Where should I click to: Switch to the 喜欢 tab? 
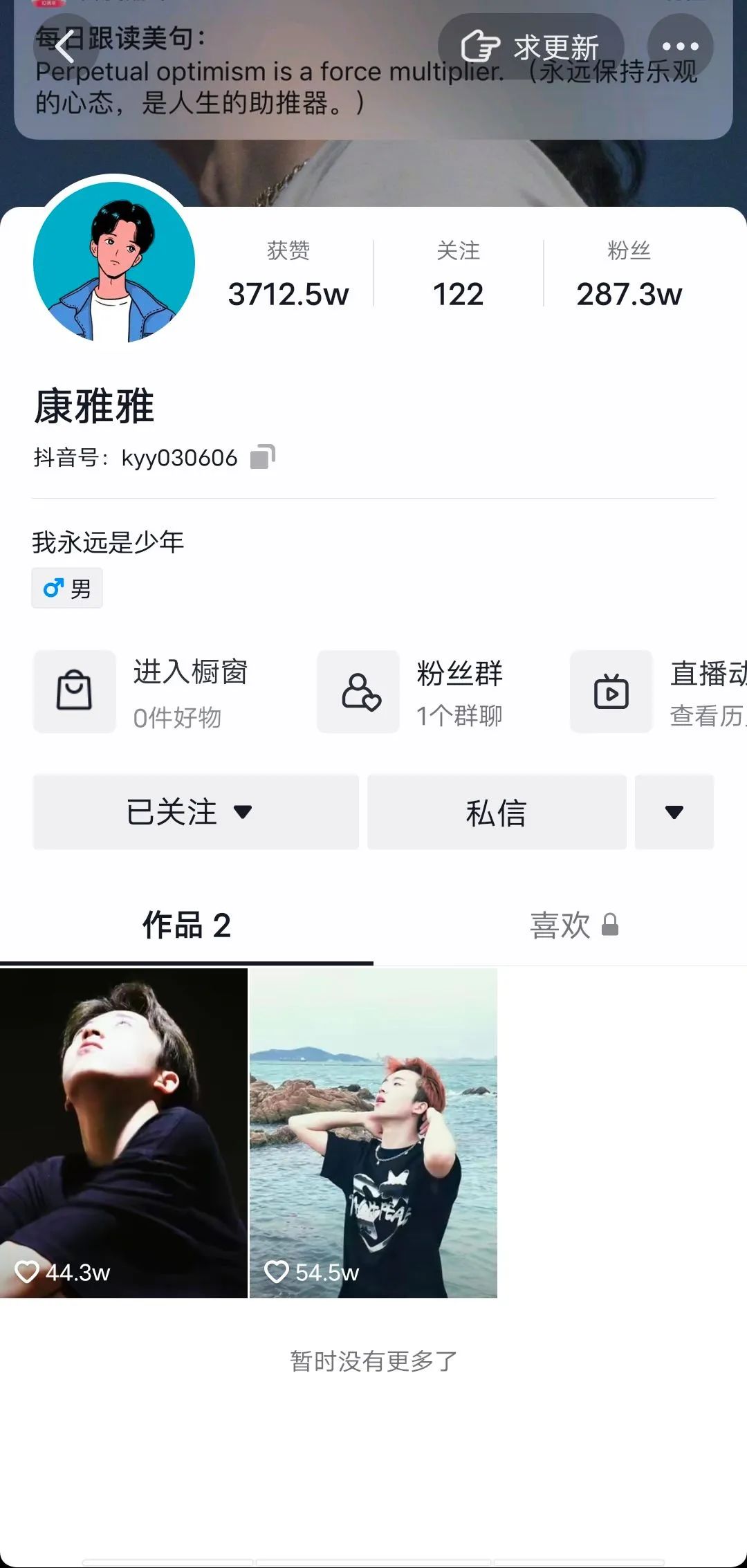point(560,925)
